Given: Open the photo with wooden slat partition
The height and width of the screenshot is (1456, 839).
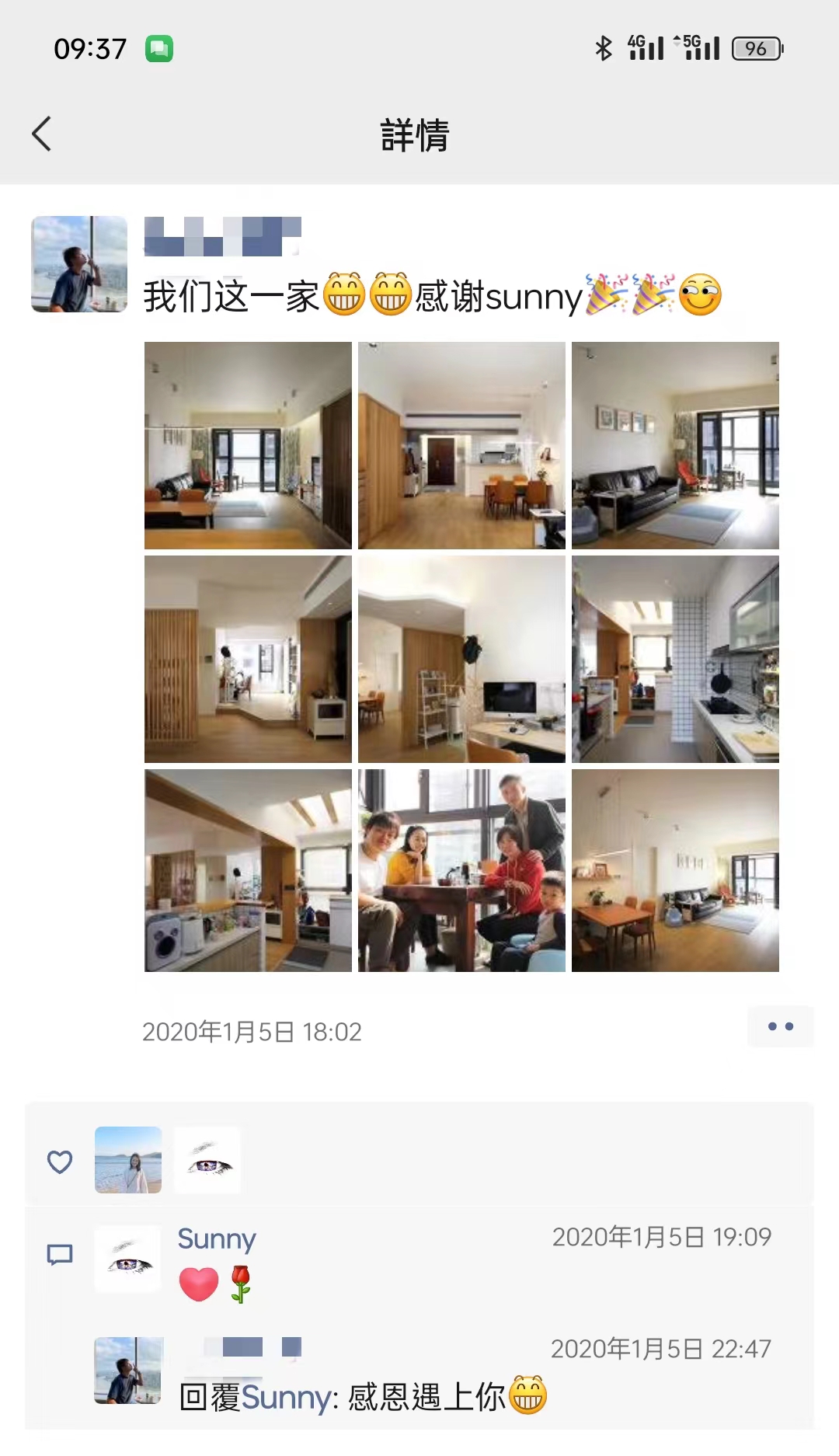Looking at the screenshot, I should (248, 659).
